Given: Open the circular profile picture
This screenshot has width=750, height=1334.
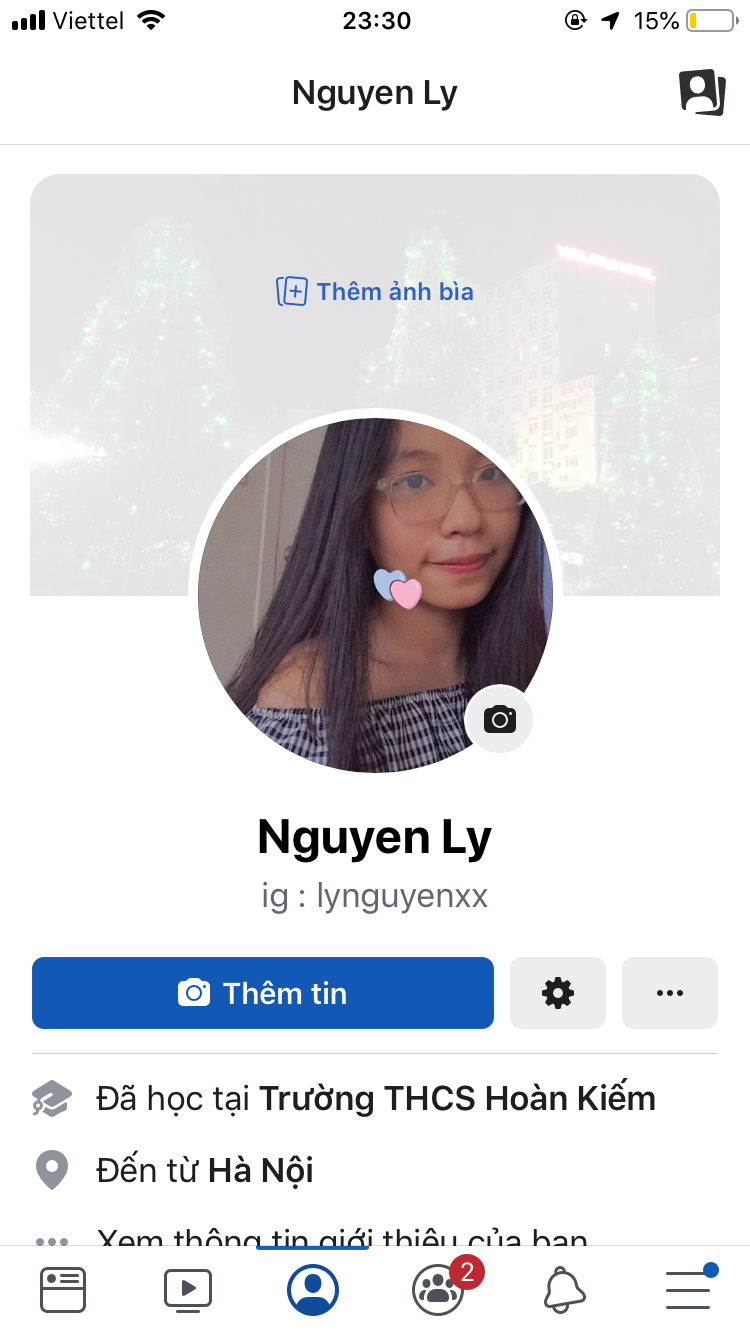Looking at the screenshot, I should 375,595.
